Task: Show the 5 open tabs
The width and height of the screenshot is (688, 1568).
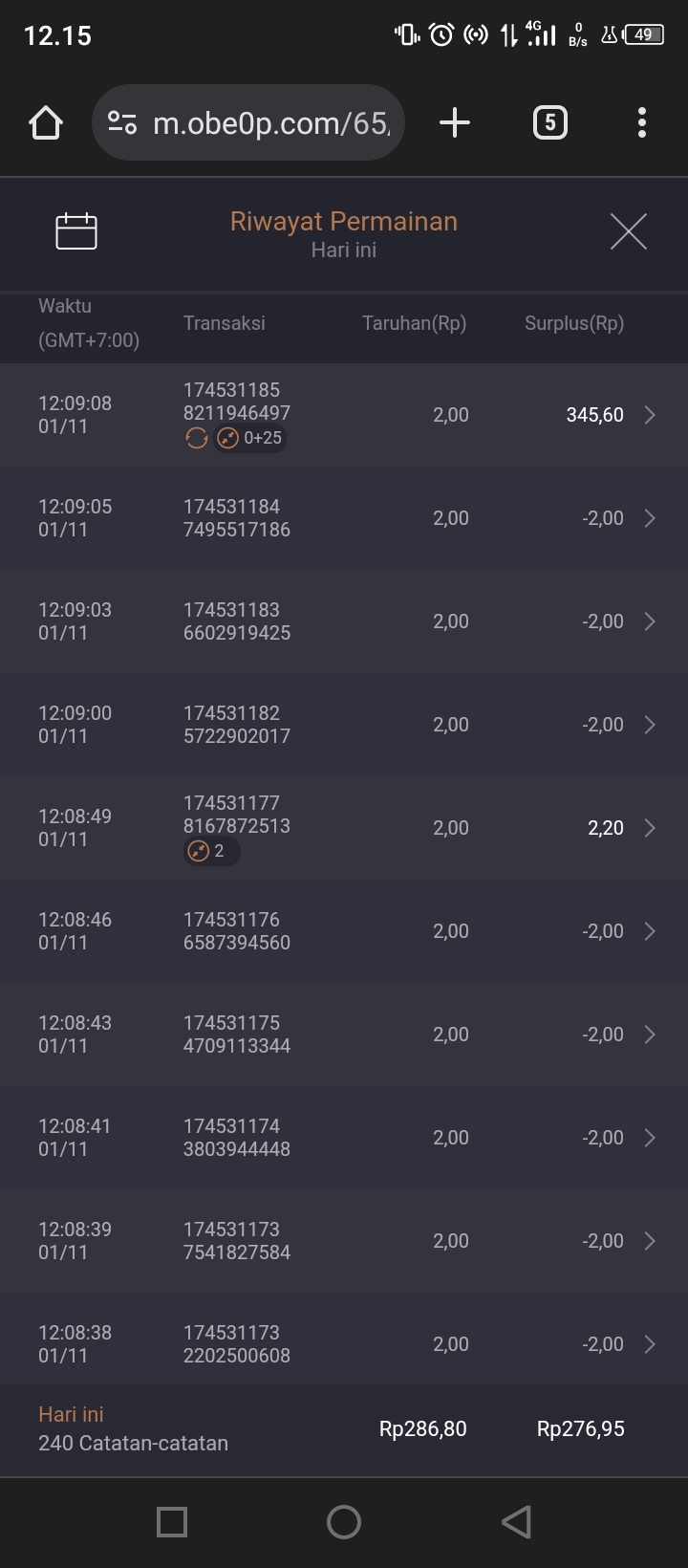Action: pos(549,122)
